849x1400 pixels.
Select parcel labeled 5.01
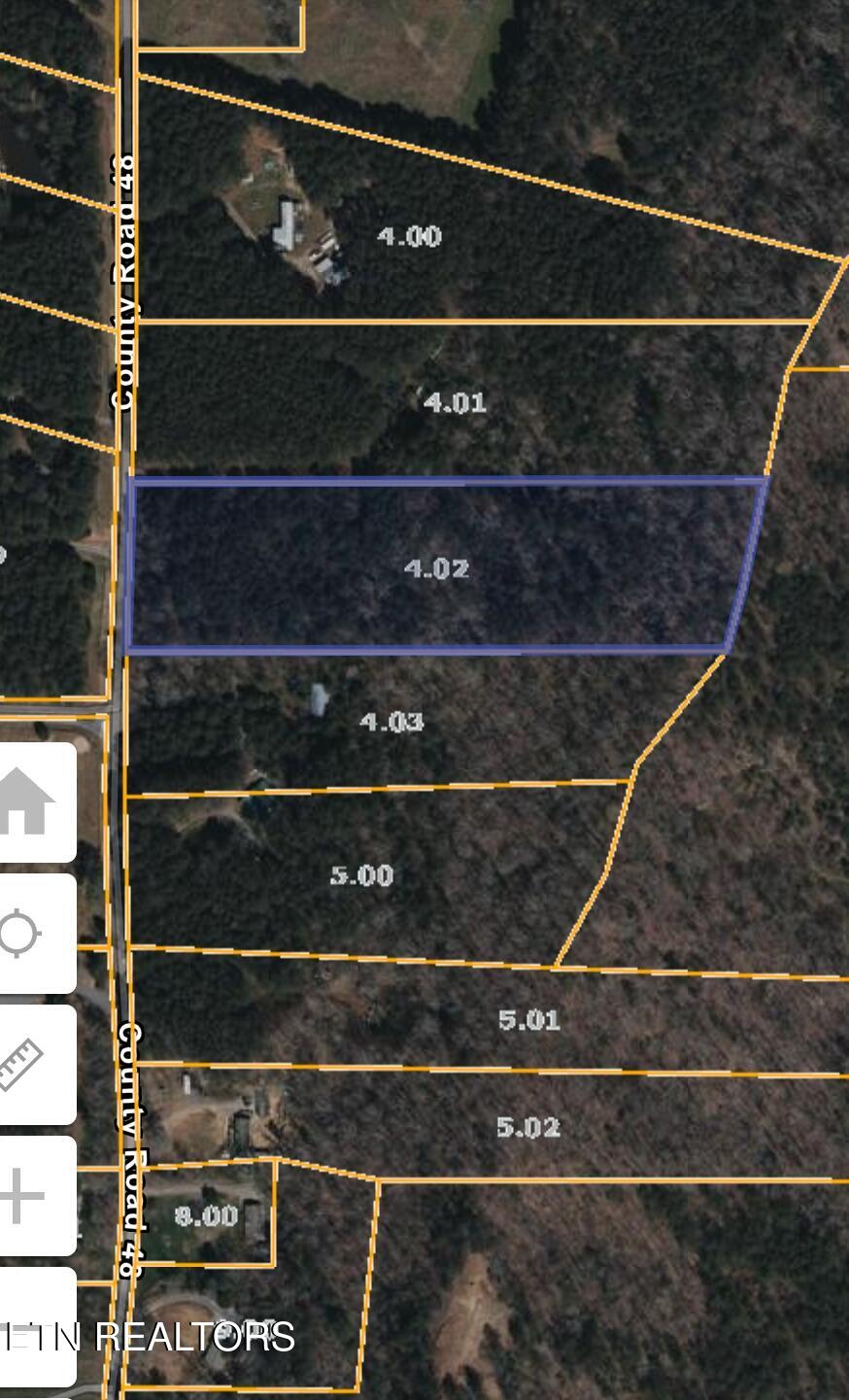529,1020
